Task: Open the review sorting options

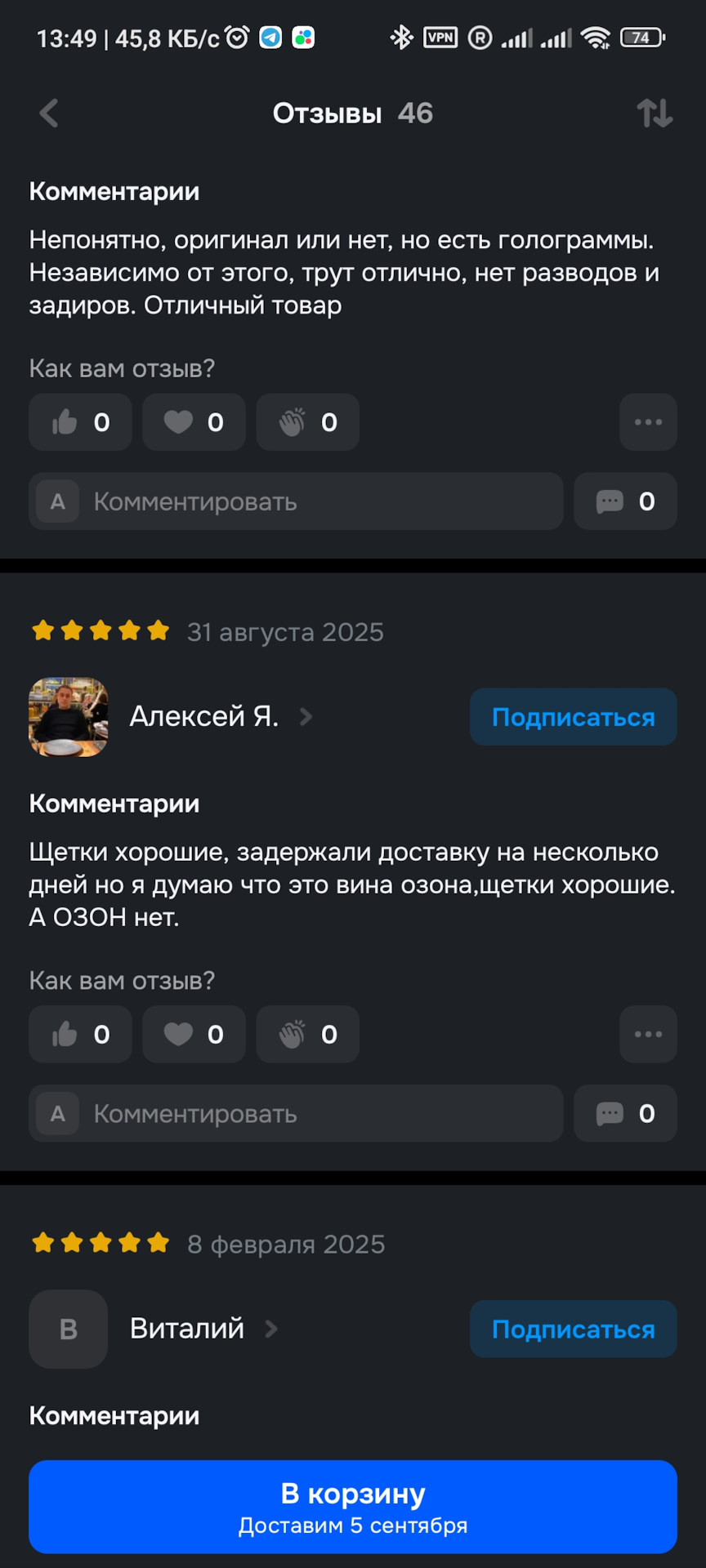Action: tap(655, 114)
